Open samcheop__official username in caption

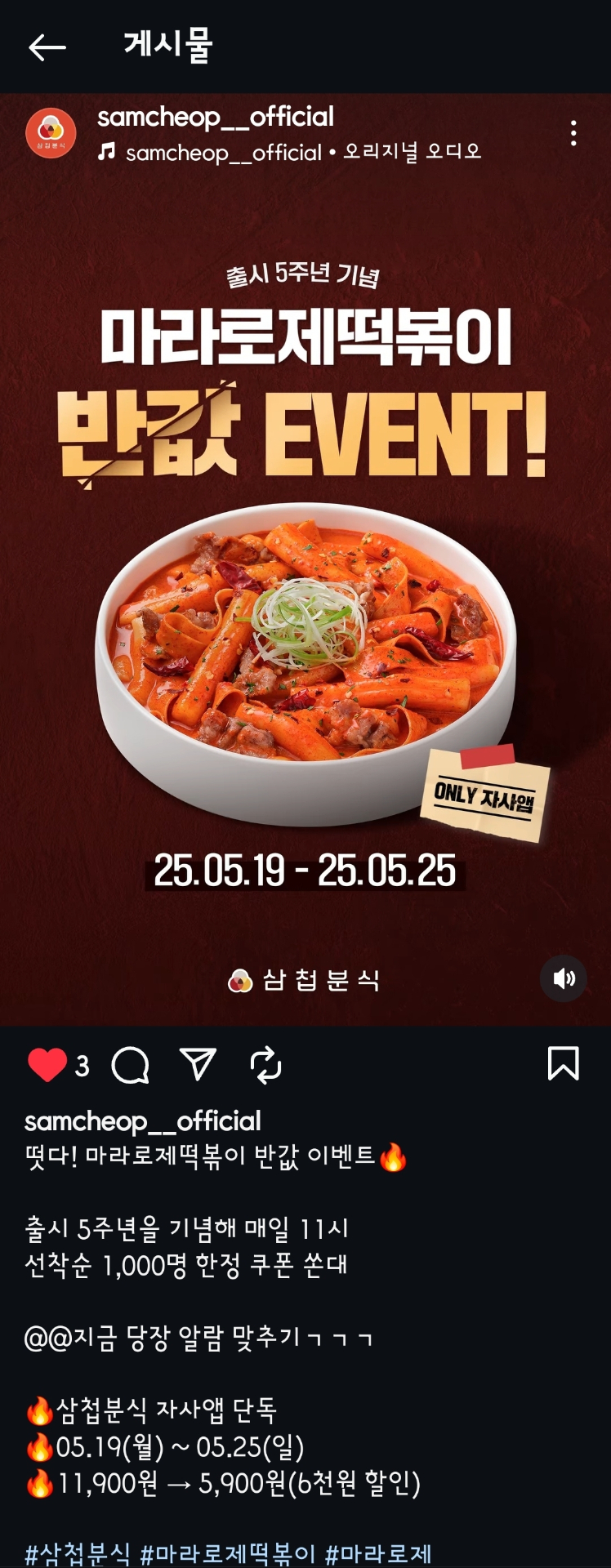(x=142, y=1121)
